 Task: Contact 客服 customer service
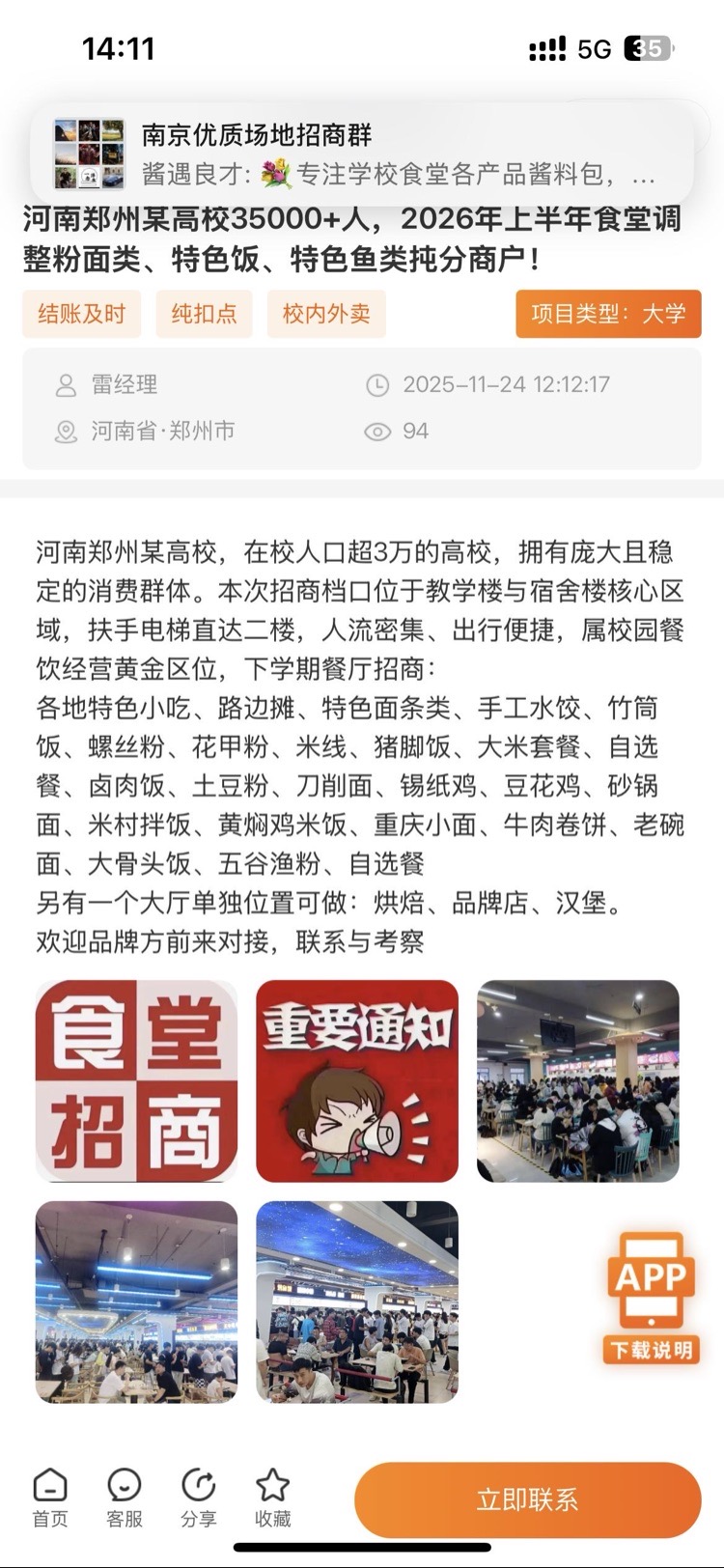coord(125,1498)
